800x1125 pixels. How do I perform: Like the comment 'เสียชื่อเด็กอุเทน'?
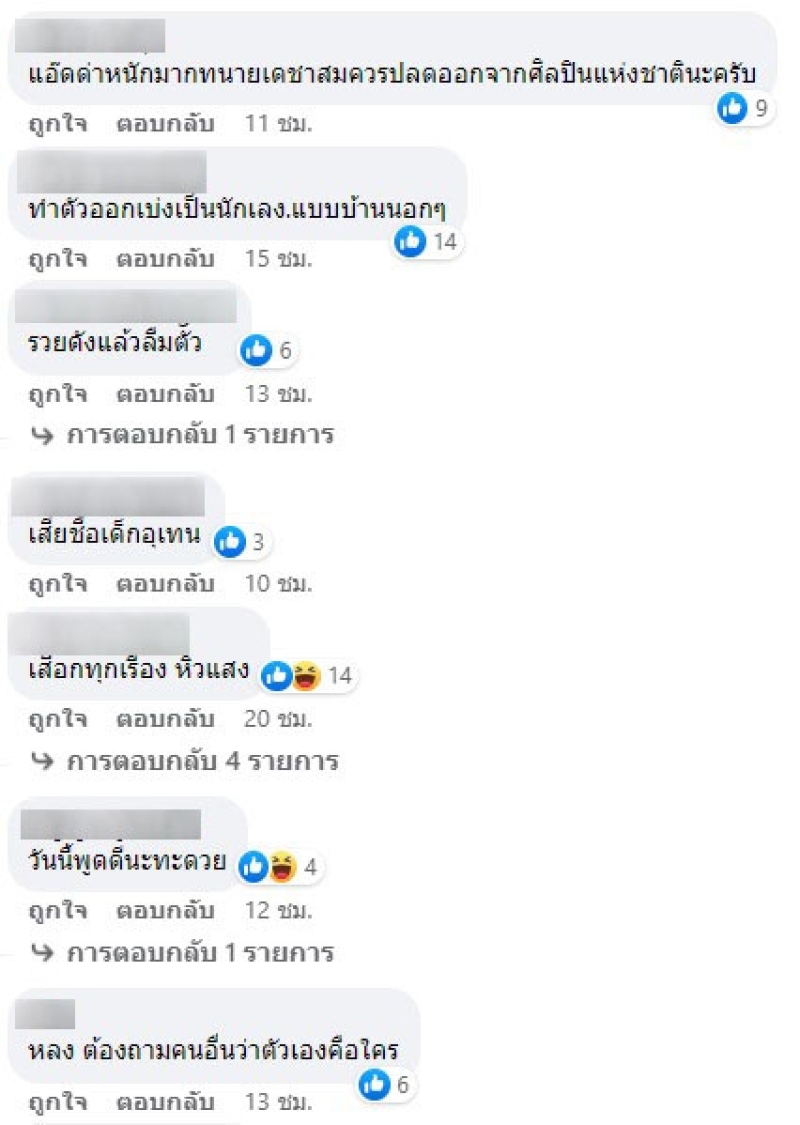coord(58,582)
